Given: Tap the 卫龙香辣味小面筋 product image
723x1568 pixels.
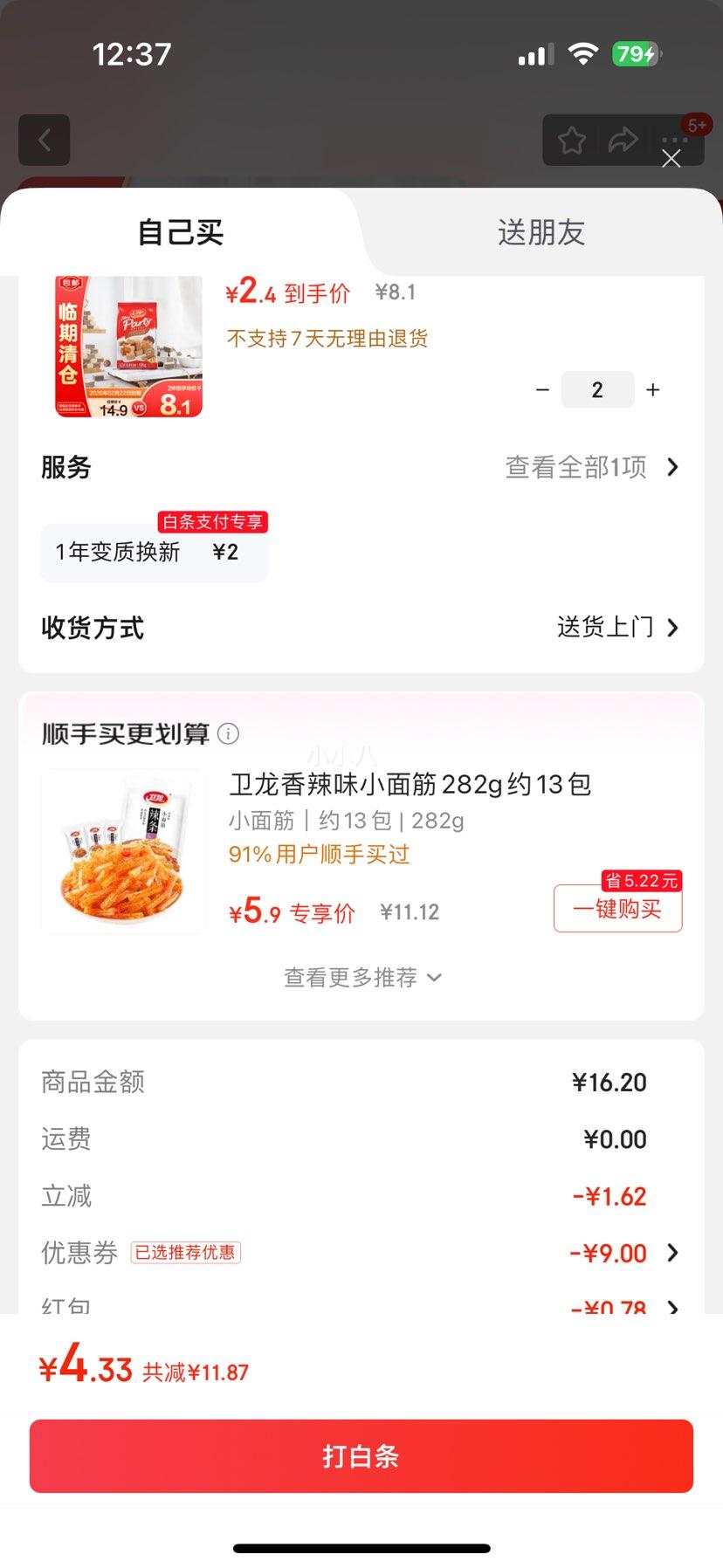Looking at the screenshot, I should point(123,850).
